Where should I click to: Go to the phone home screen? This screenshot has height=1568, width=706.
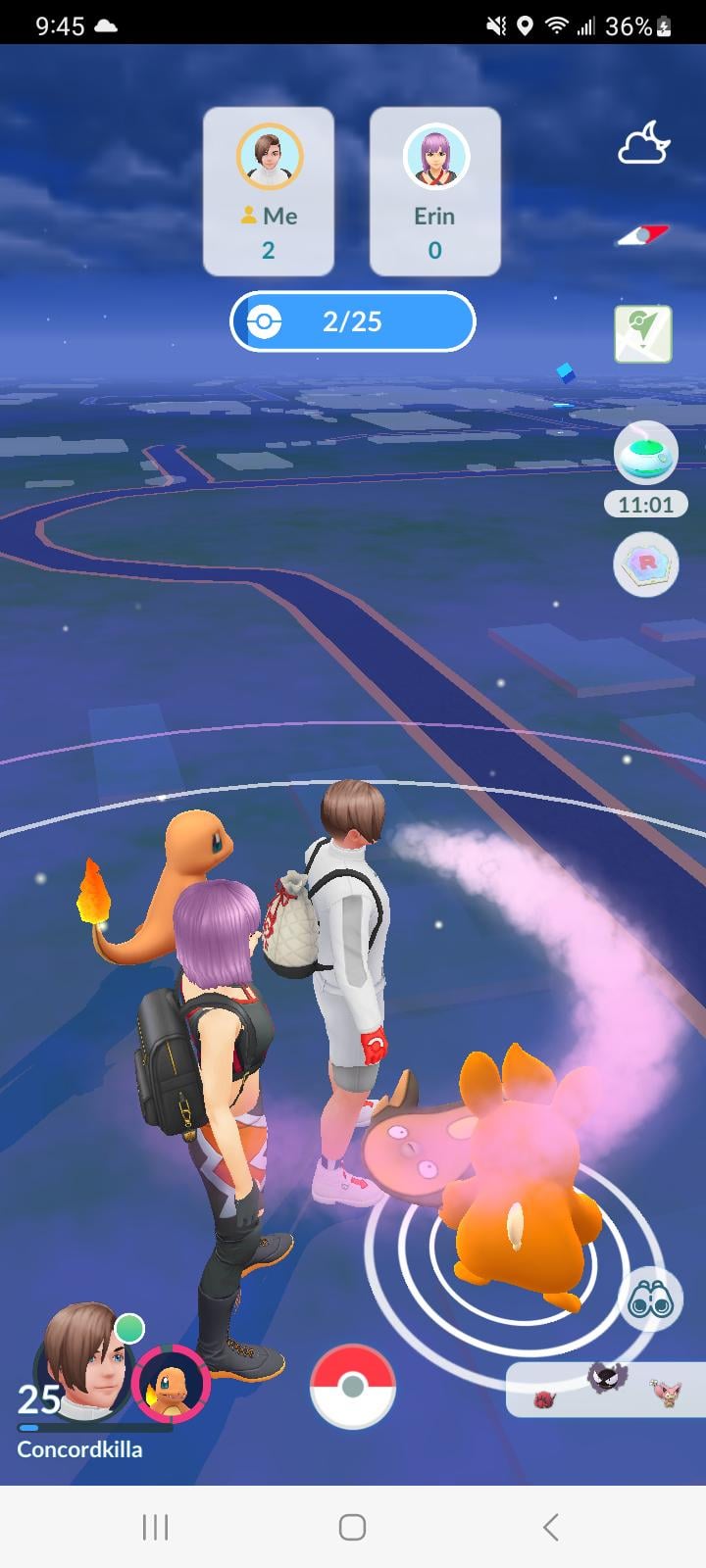tap(352, 1527)
